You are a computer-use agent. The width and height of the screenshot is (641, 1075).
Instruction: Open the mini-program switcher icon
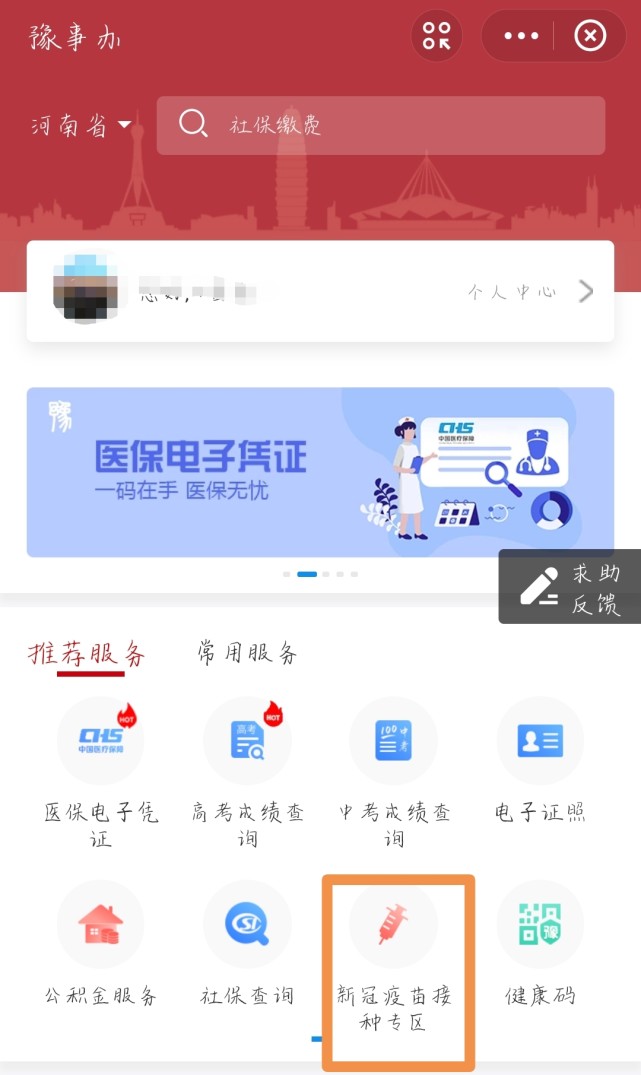click(437, 36)
